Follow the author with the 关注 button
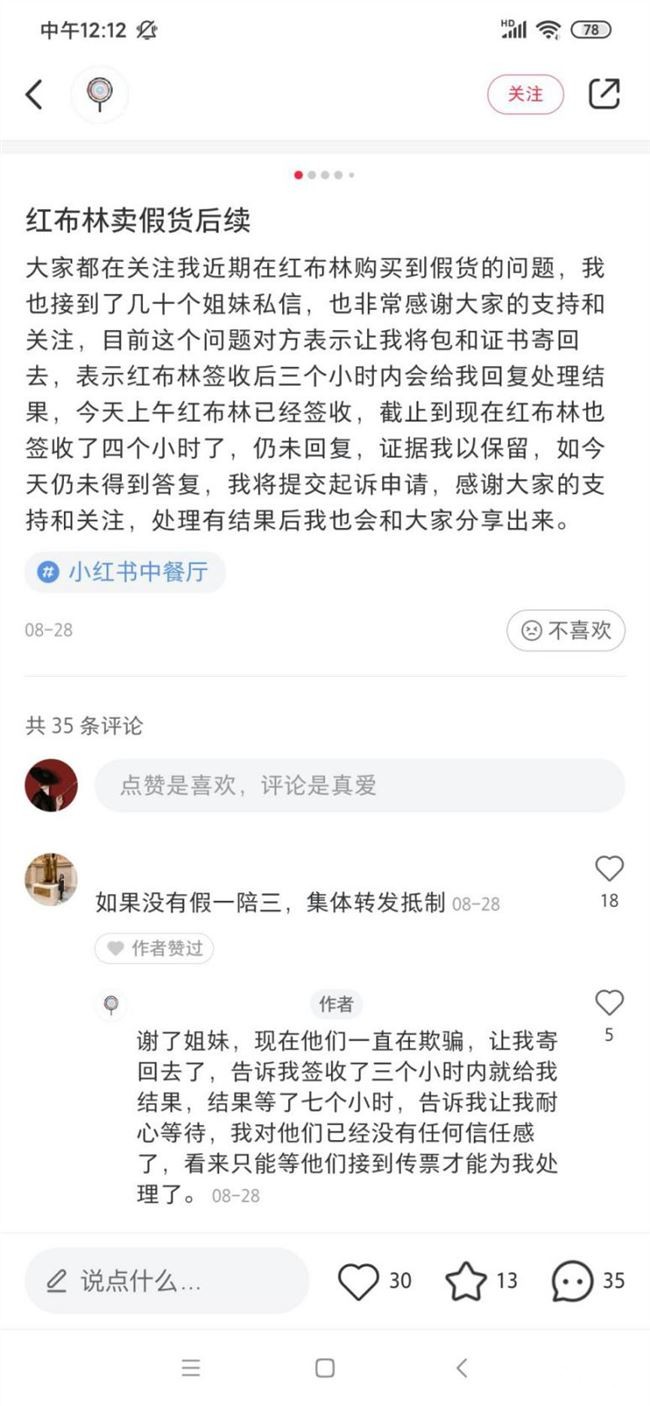Viewport: 650px width, 1406px height. pyautogui.click(x=525, y=94)
